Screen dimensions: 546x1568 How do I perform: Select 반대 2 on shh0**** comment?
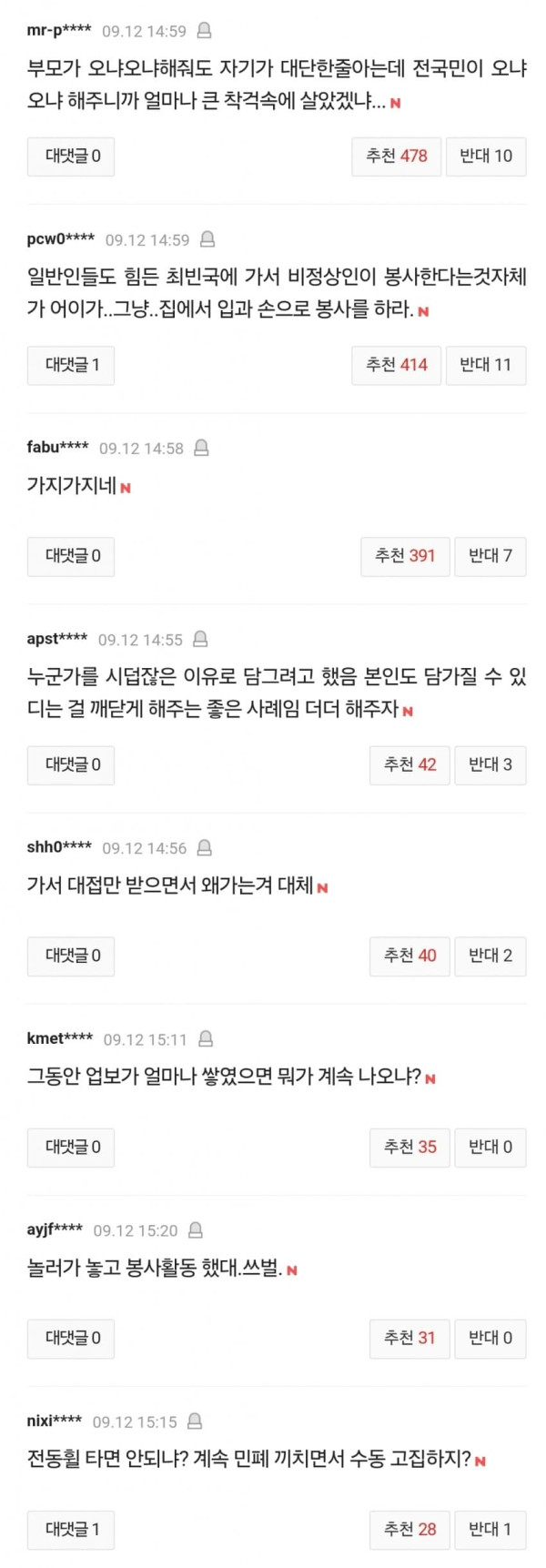click(x=490, y=956)
